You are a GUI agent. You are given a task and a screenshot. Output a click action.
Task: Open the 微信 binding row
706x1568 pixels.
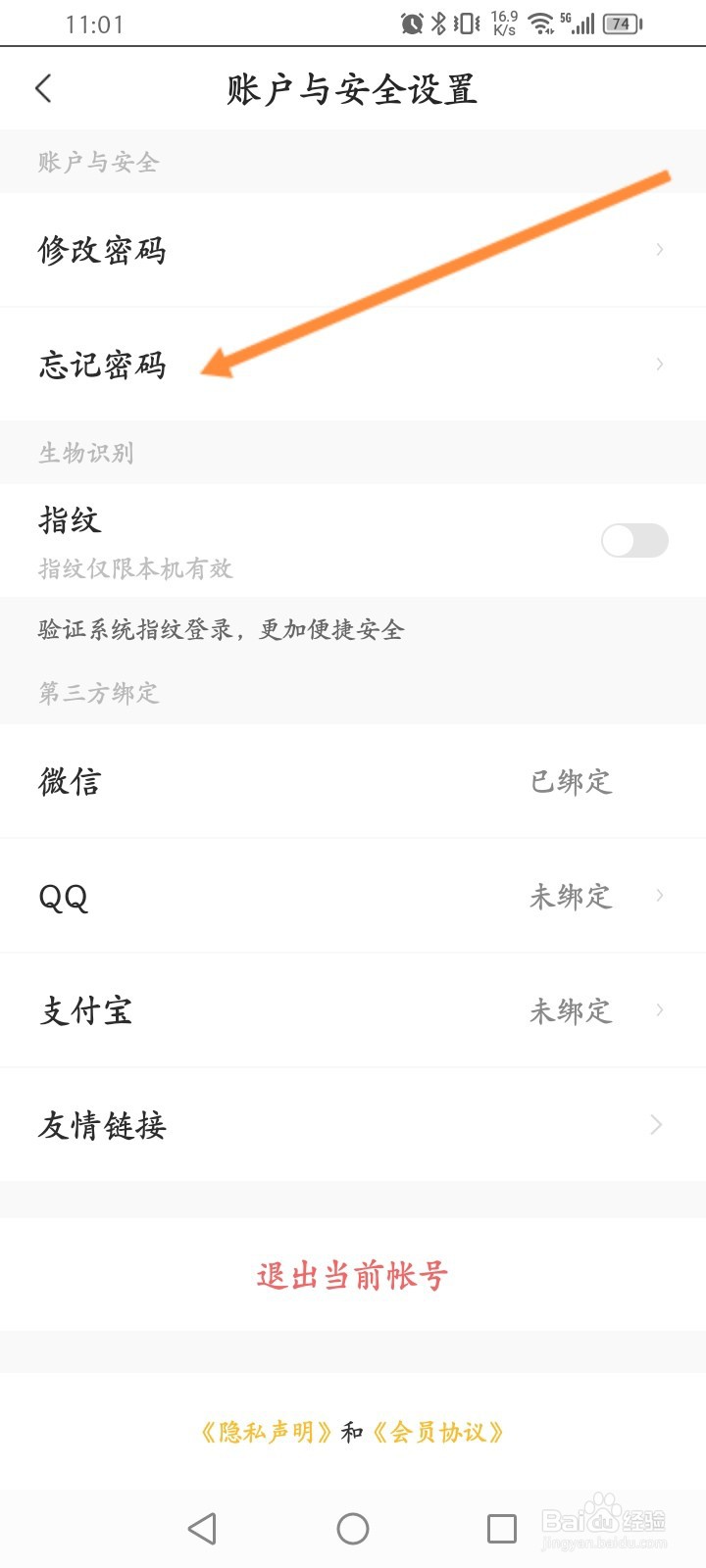353,781
